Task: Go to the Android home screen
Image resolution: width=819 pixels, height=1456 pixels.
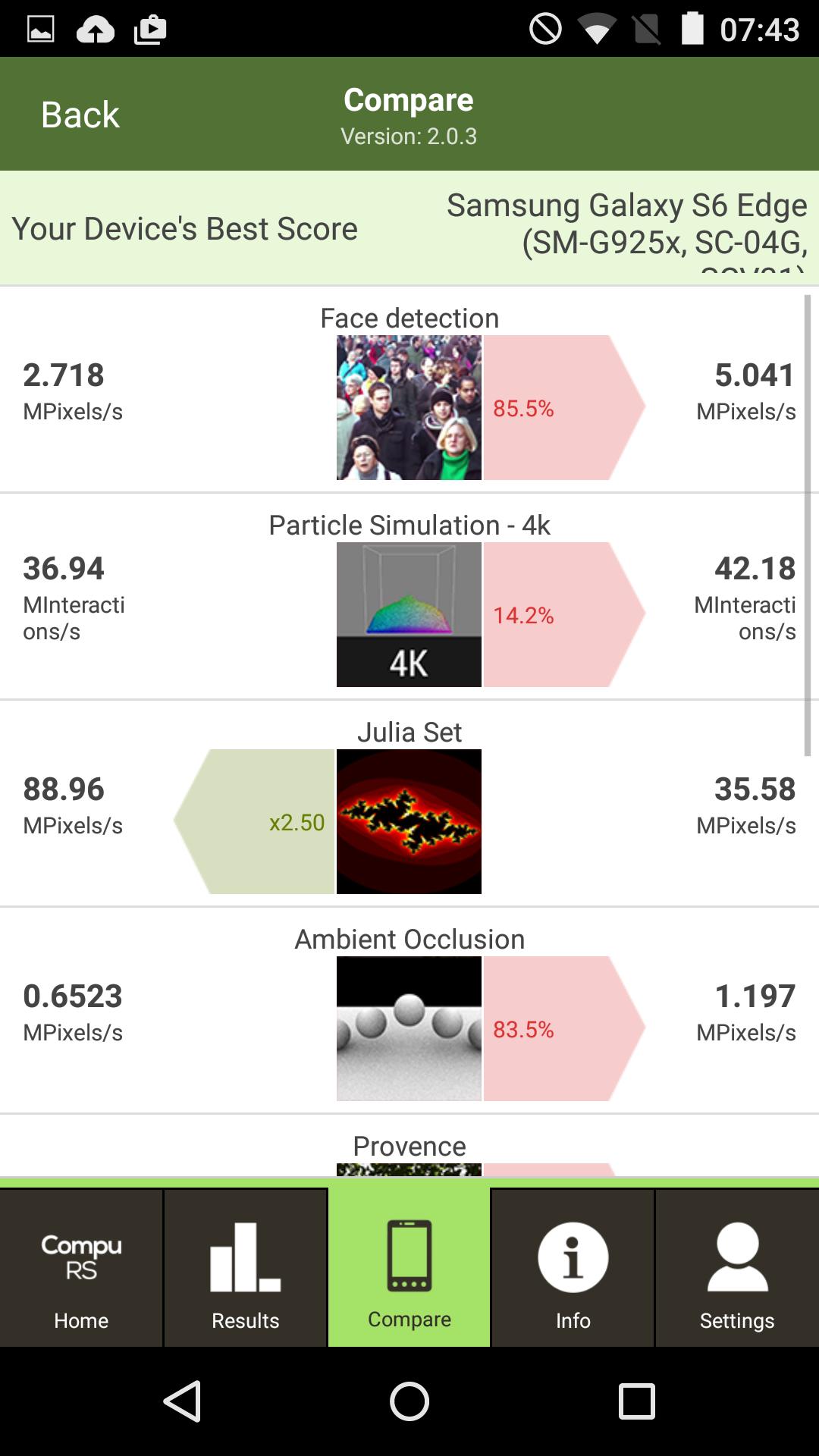Action: [409, 1401]
